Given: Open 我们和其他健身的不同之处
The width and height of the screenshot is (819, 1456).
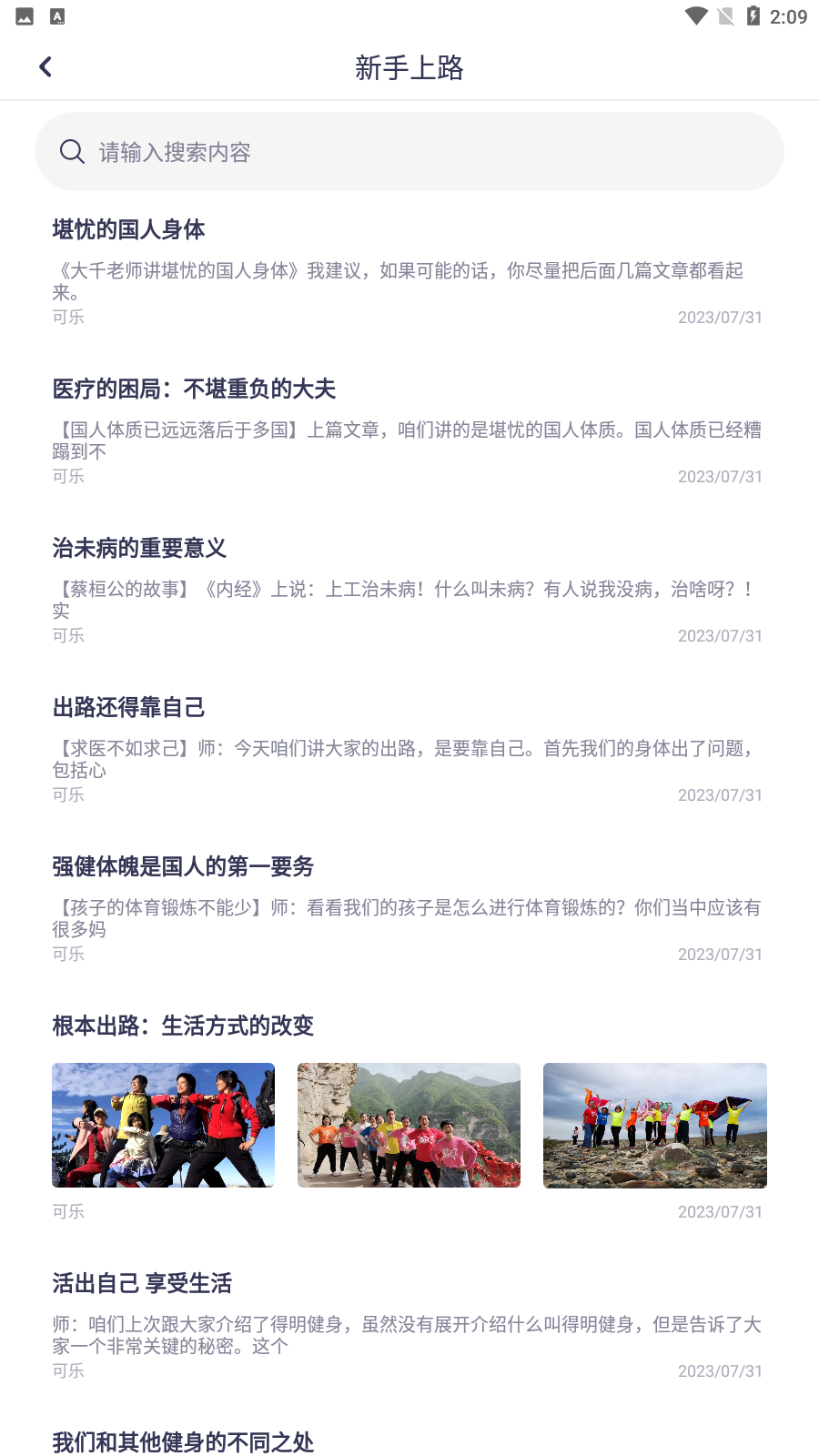Looking at the screenshot, I should (x=181, y=1443).
